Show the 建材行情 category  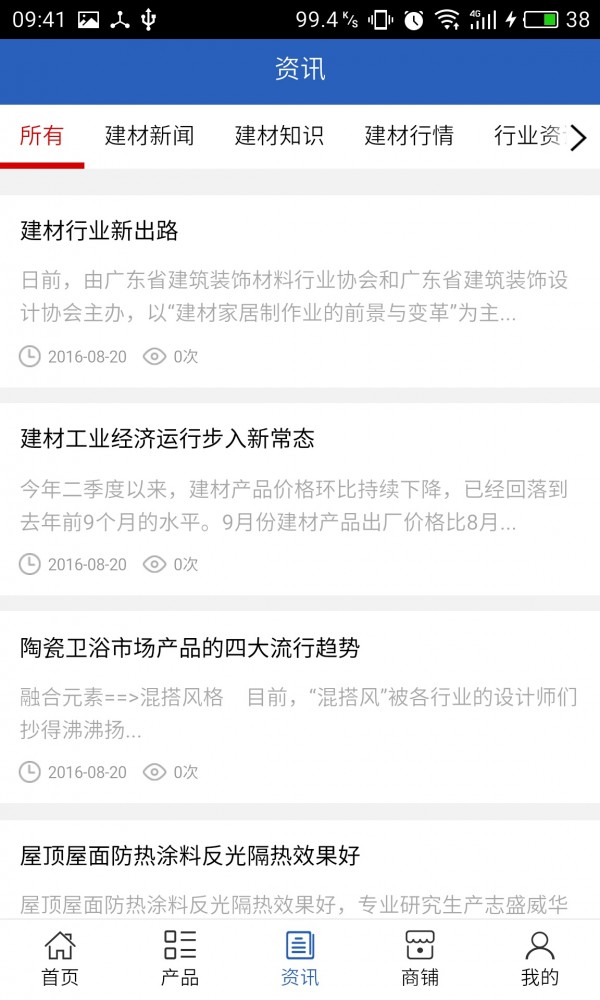tap(409, 137)
